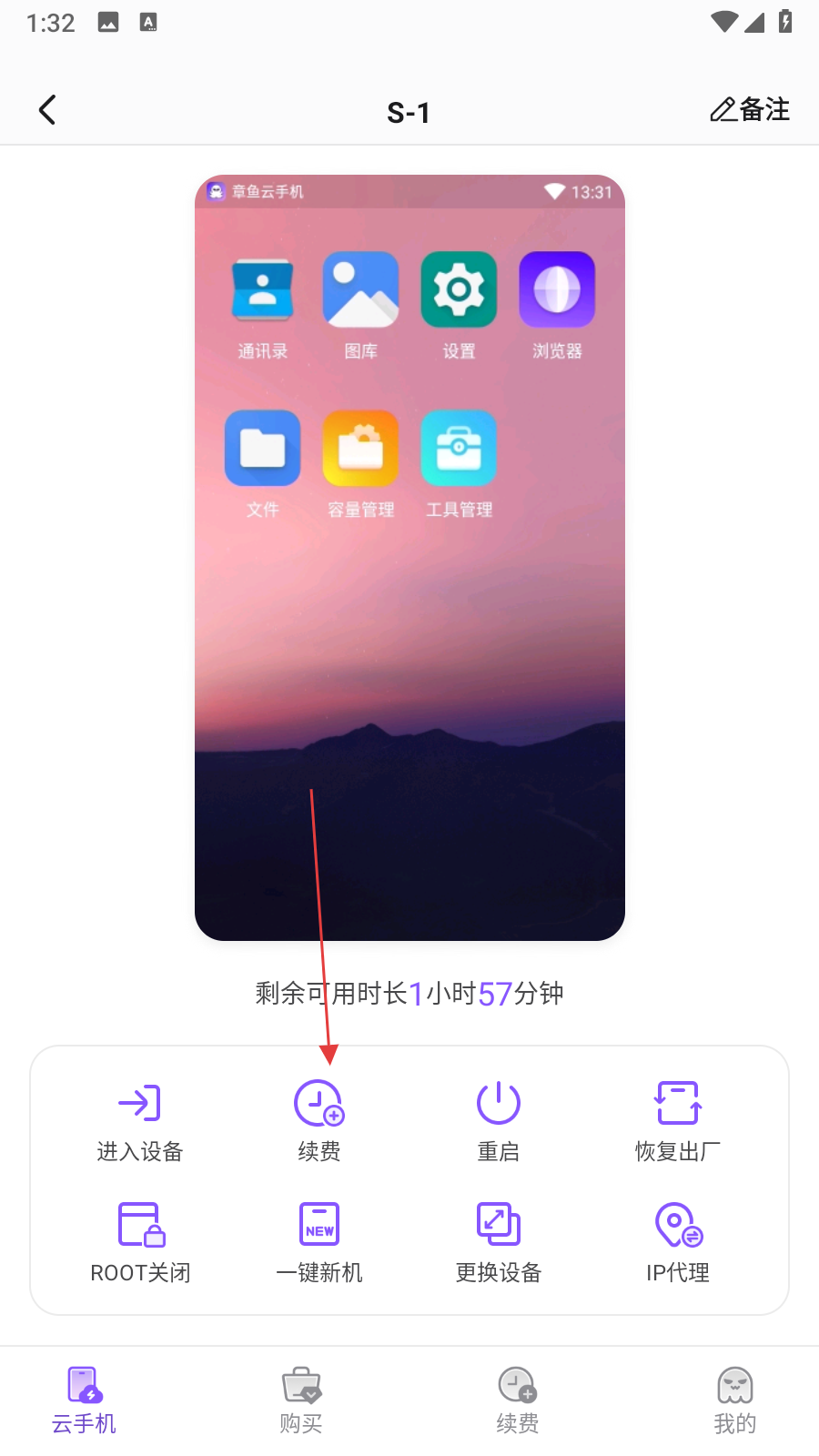Switch to the 续费 bottom tab
This screenshot has width=819, height=1456.
[517, 1400]
